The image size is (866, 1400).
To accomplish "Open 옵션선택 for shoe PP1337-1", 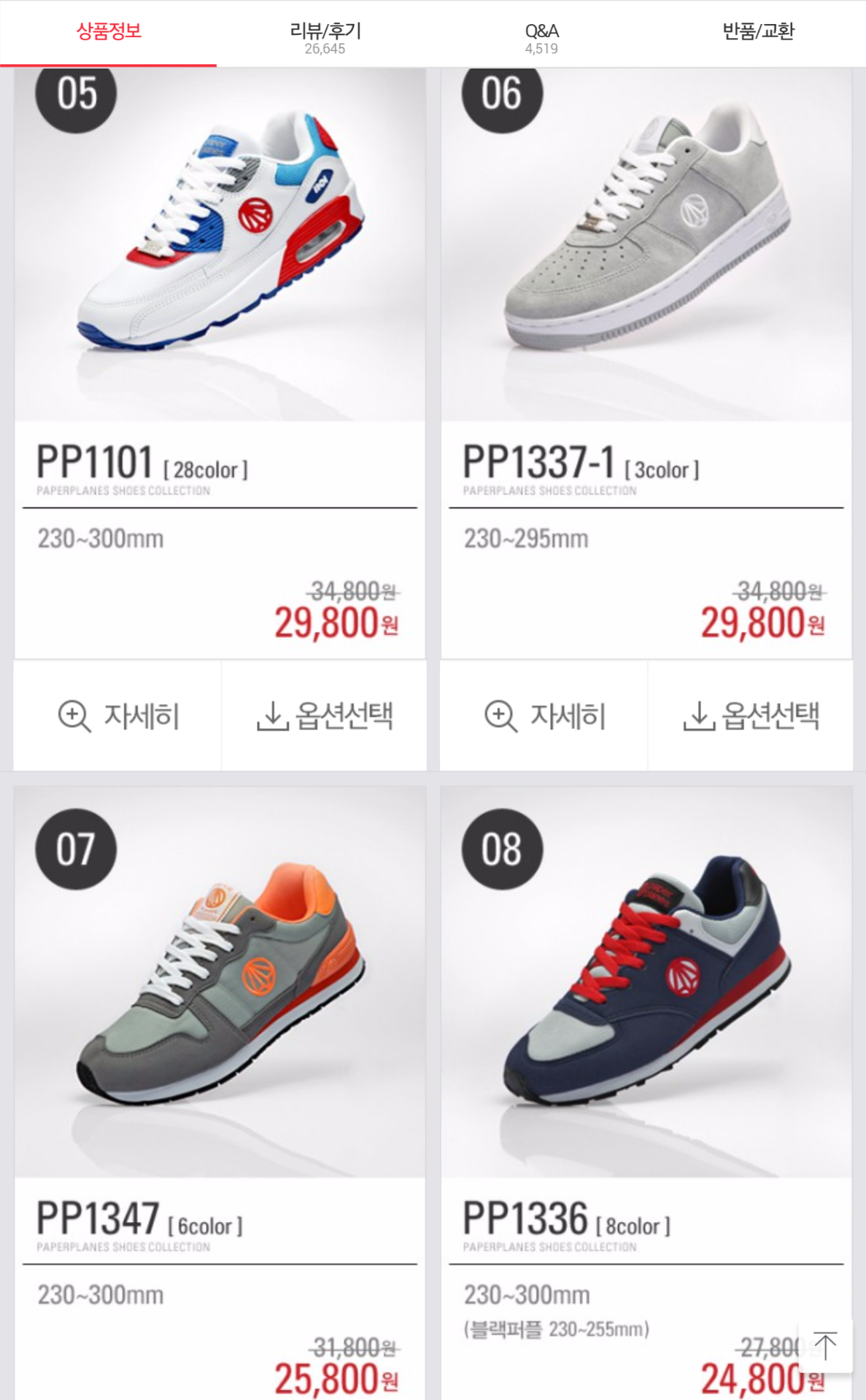I will tap(751, 716).
